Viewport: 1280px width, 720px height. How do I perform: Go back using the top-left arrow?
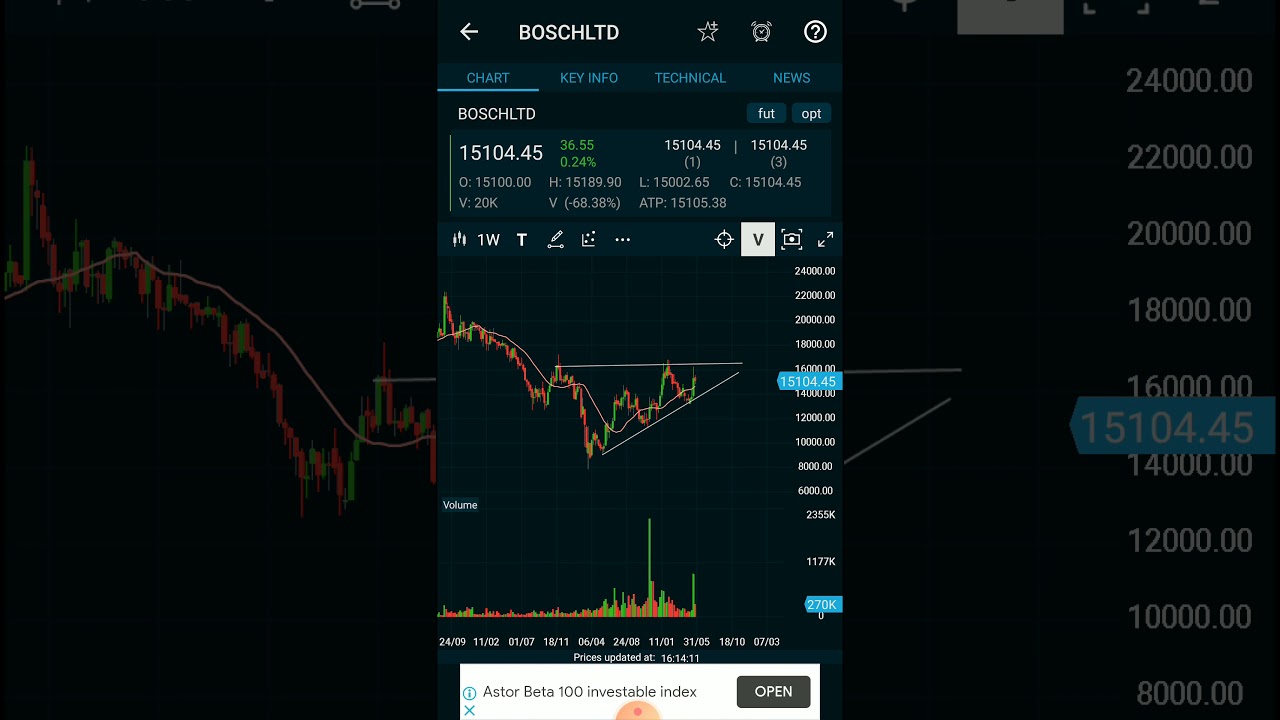(x=469, y=32)
